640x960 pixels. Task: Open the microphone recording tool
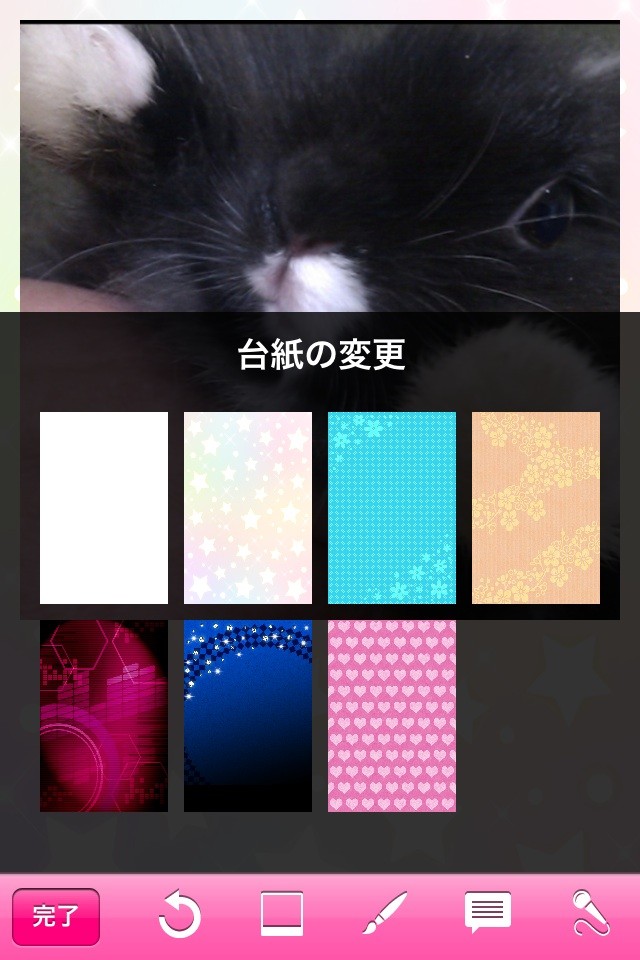590,913
